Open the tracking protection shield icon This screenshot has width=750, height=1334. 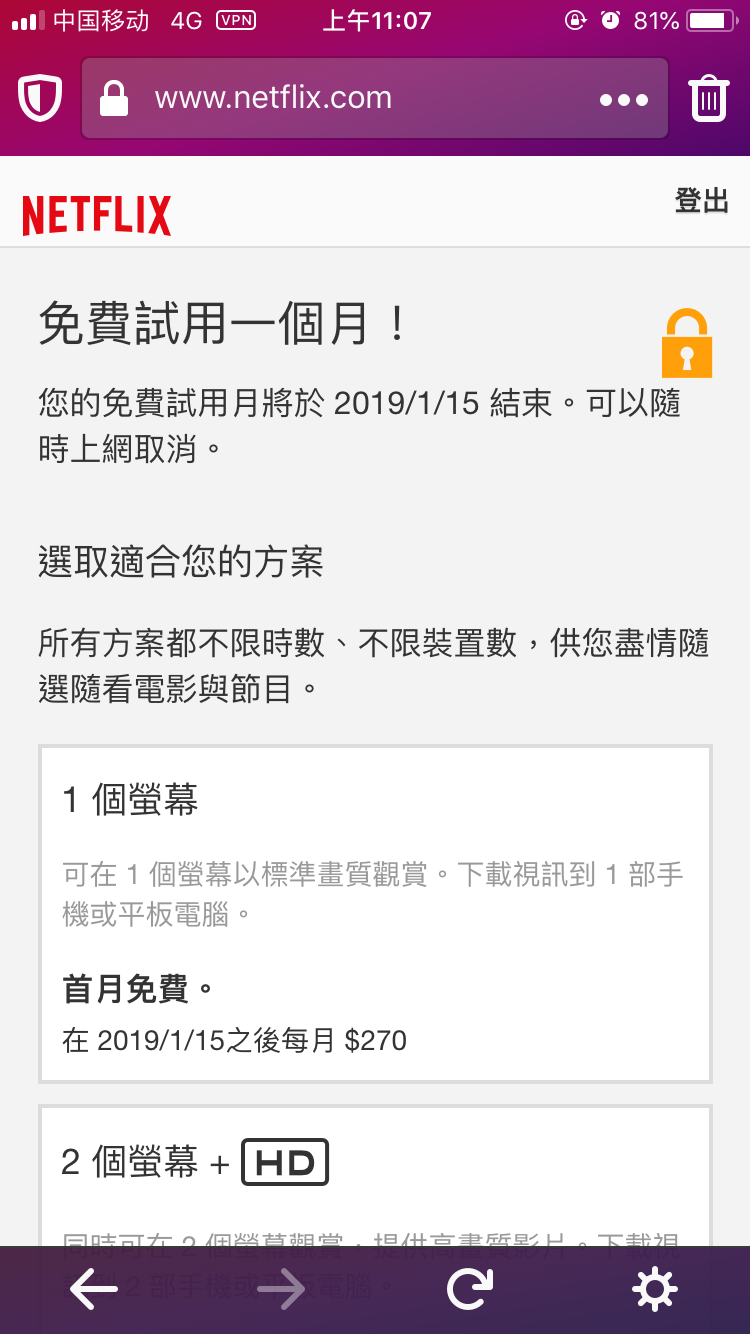(40, 98)
